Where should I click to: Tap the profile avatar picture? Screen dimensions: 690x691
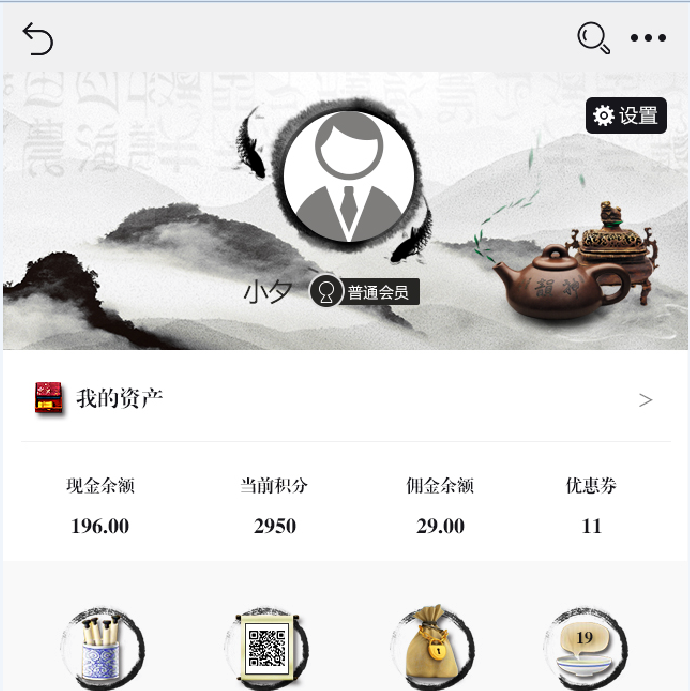pos(349,176)
